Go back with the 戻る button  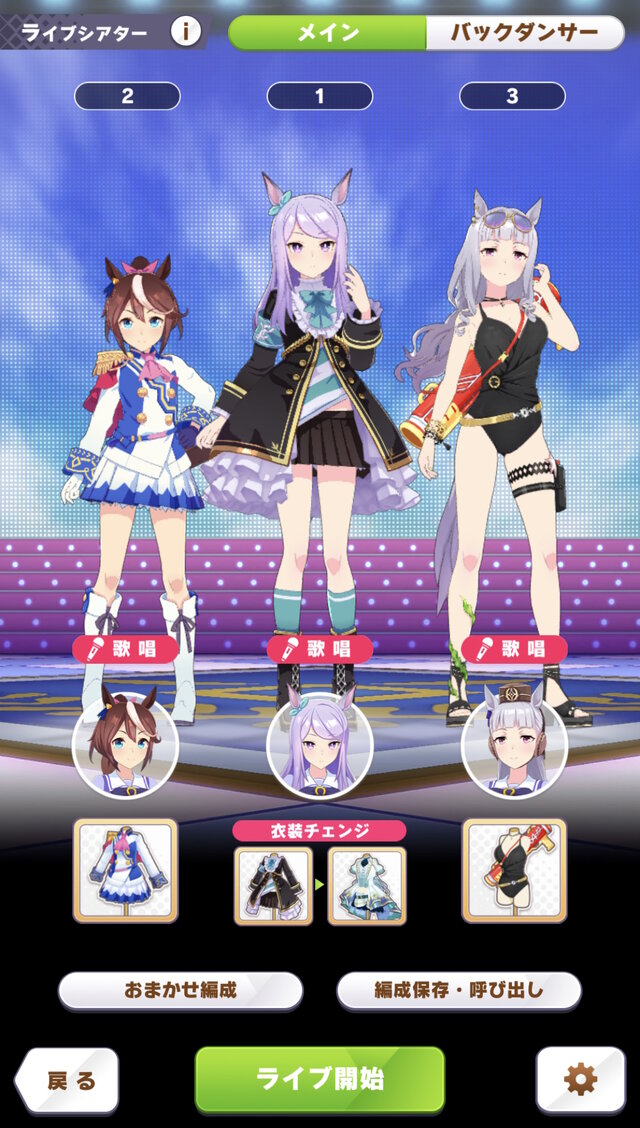tap(68, 1080)
